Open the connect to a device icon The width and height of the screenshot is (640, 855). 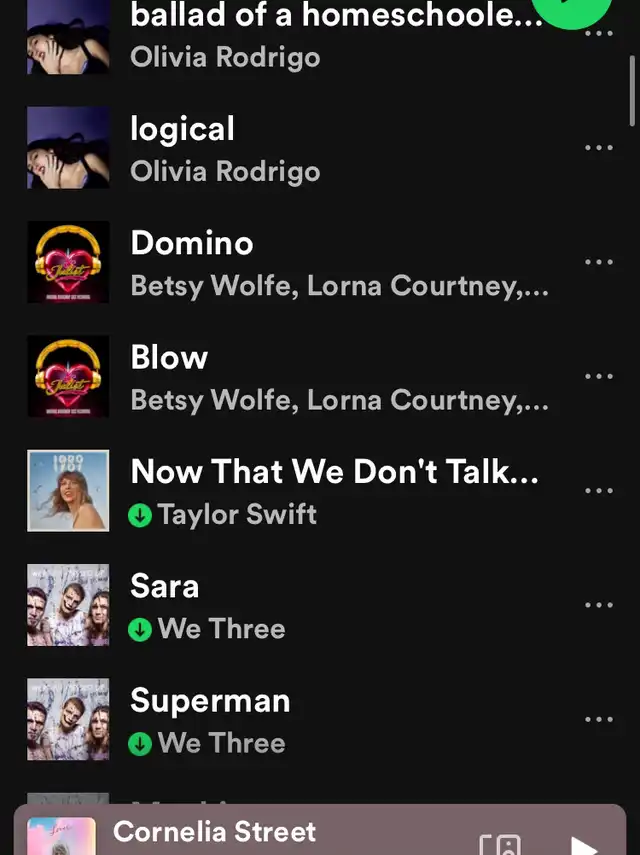pos(500,845)
